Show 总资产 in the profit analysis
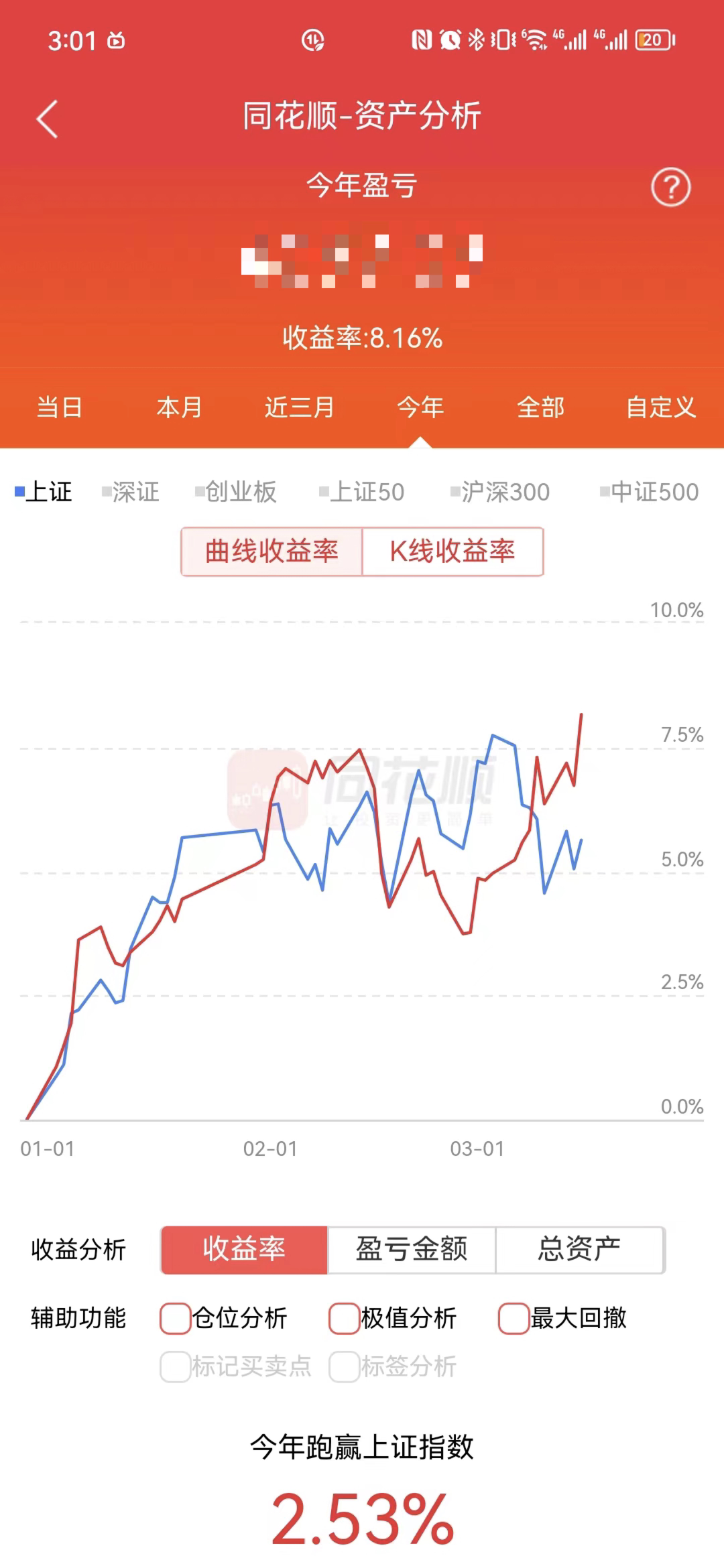Viewport: 724px width, 1568px height. coord(579,1250)
